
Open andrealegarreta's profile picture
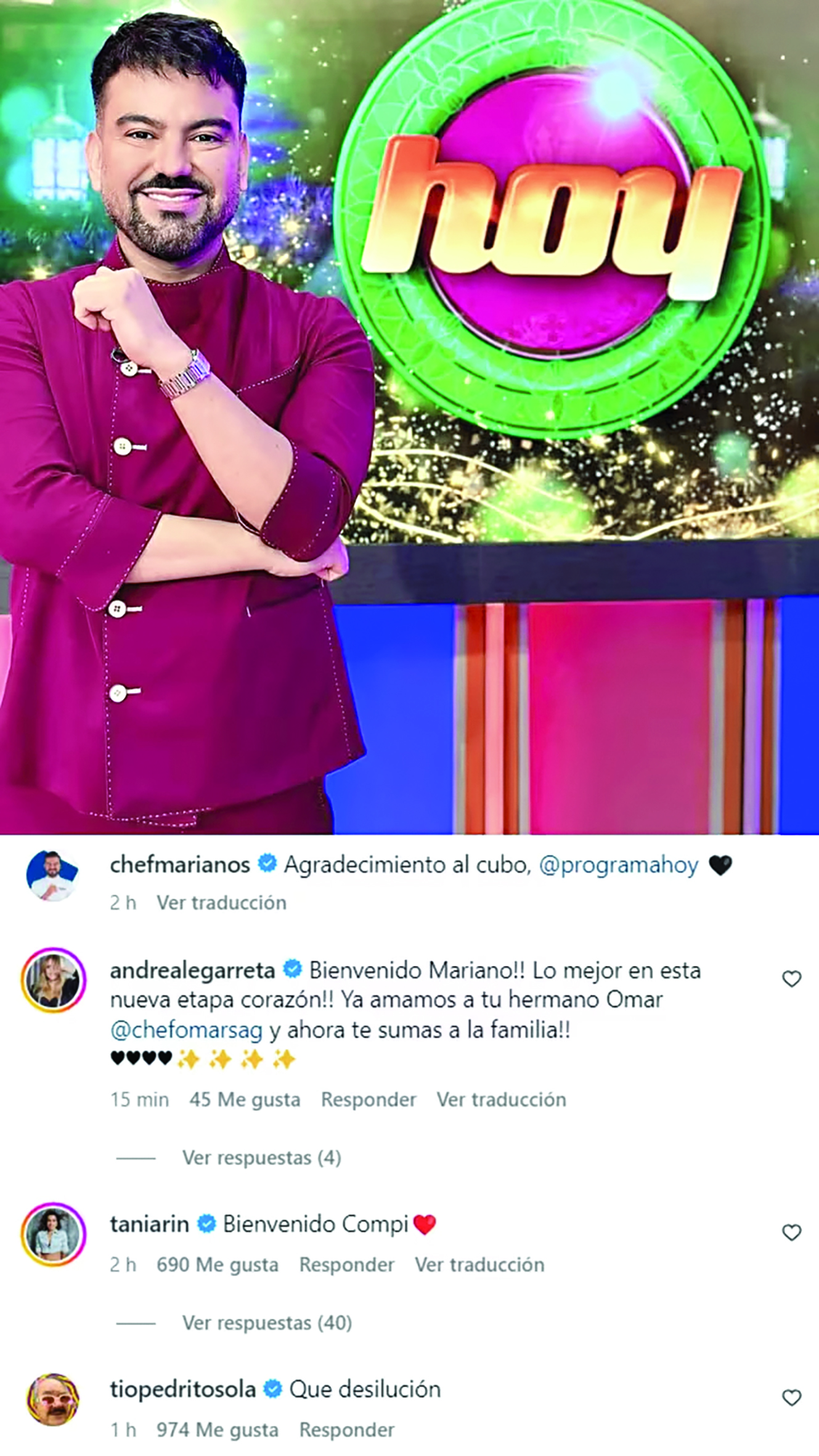(x=54, y=980)
